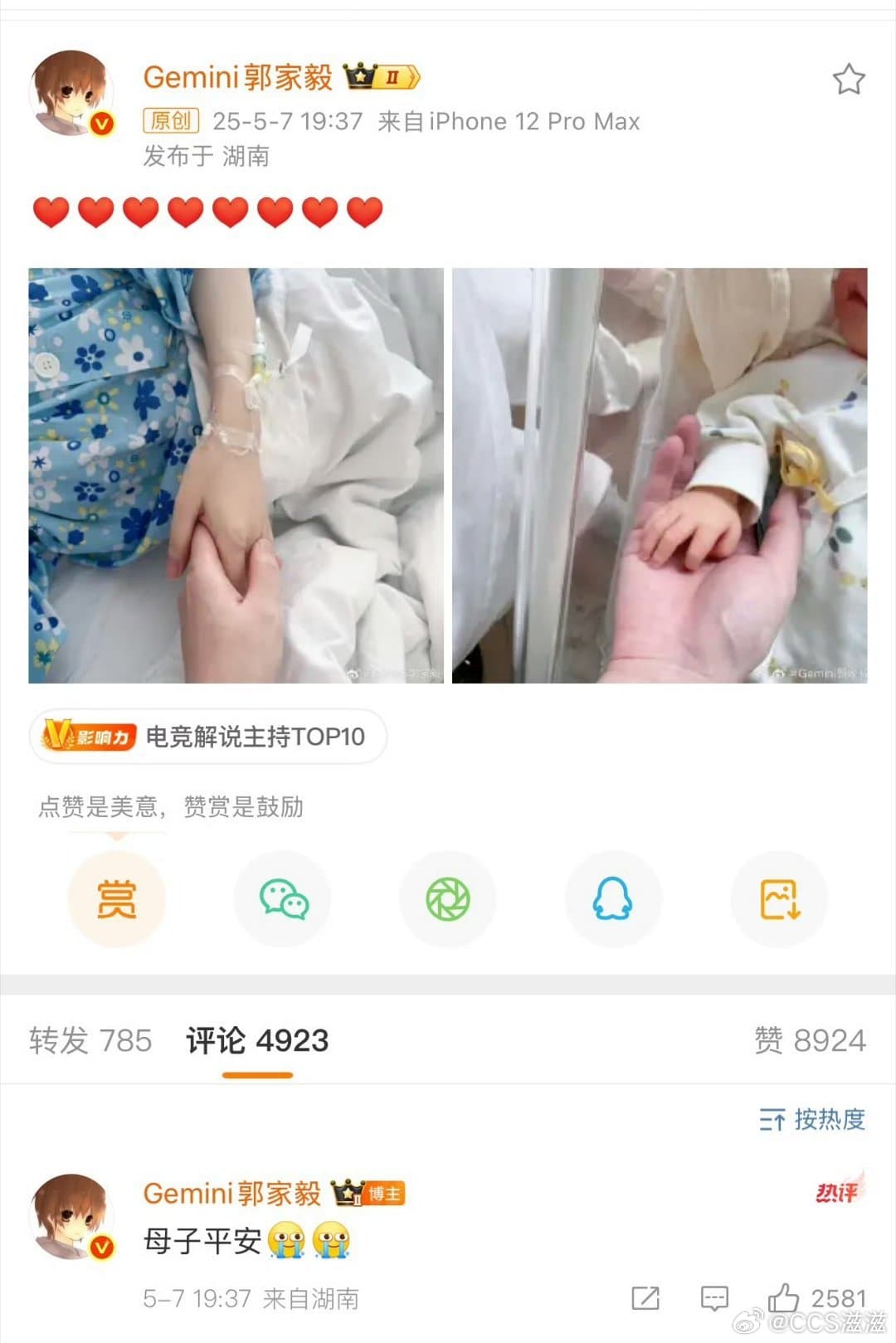Favorite this post with the star icon
896x1343 pixels.
point(848,80)
